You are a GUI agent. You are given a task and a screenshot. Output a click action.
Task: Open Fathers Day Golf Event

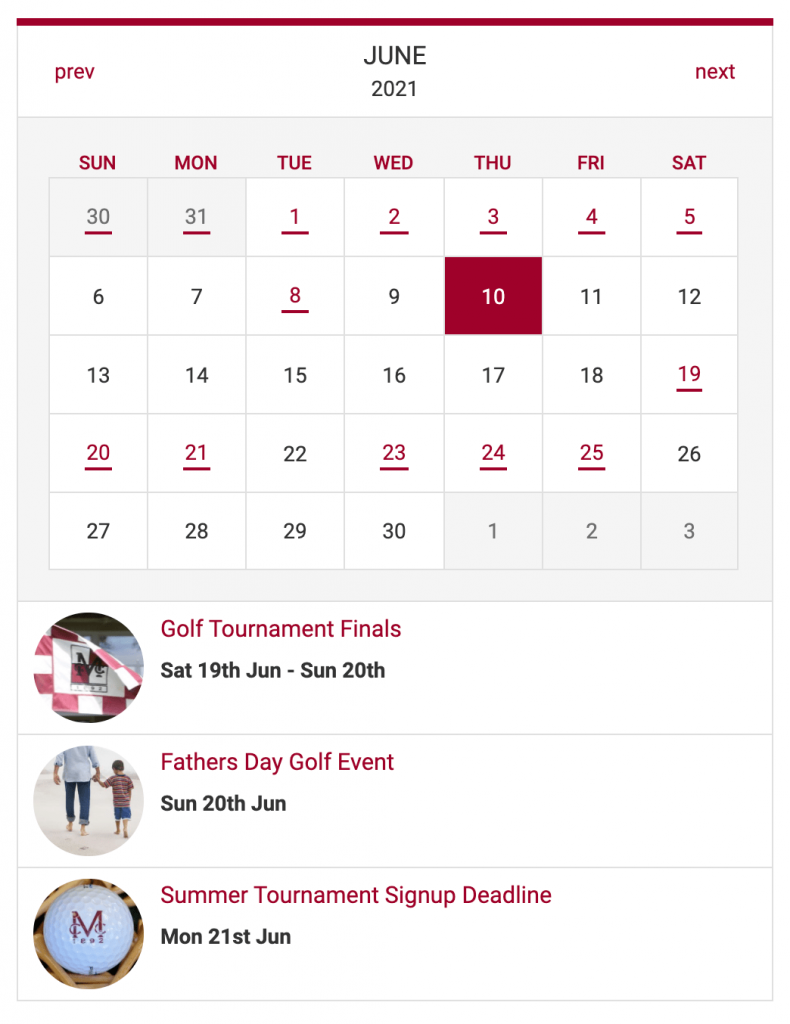(277, 762)
